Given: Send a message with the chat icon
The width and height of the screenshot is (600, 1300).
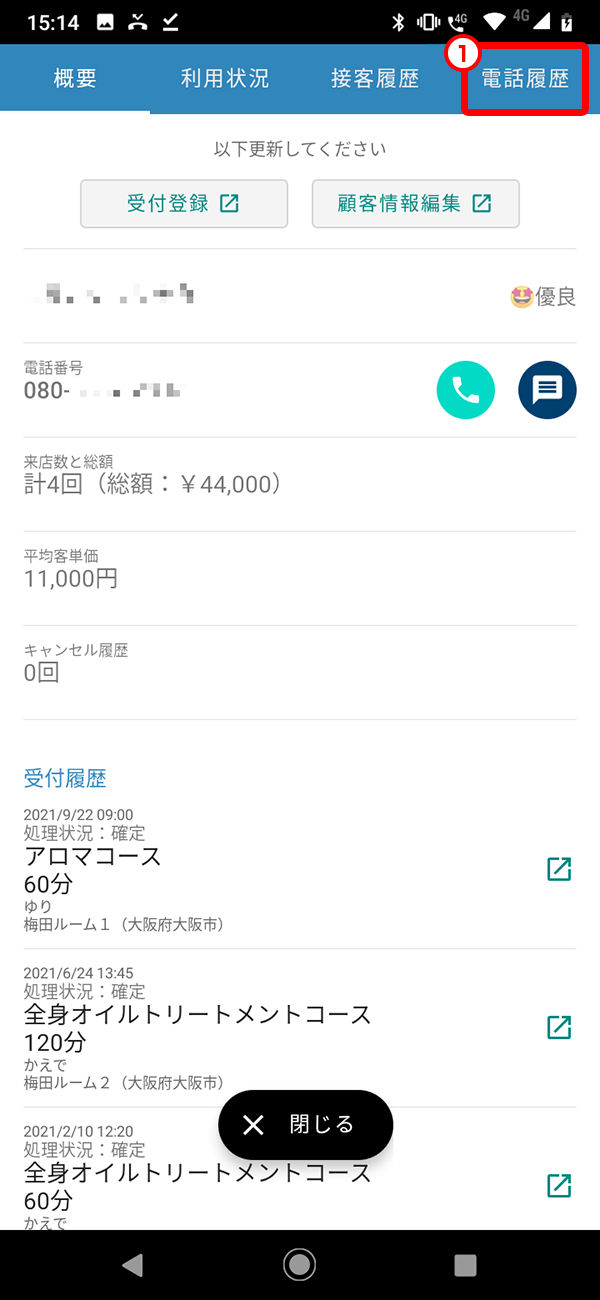Looking at the screenshot, I should (x=547, y=389).
